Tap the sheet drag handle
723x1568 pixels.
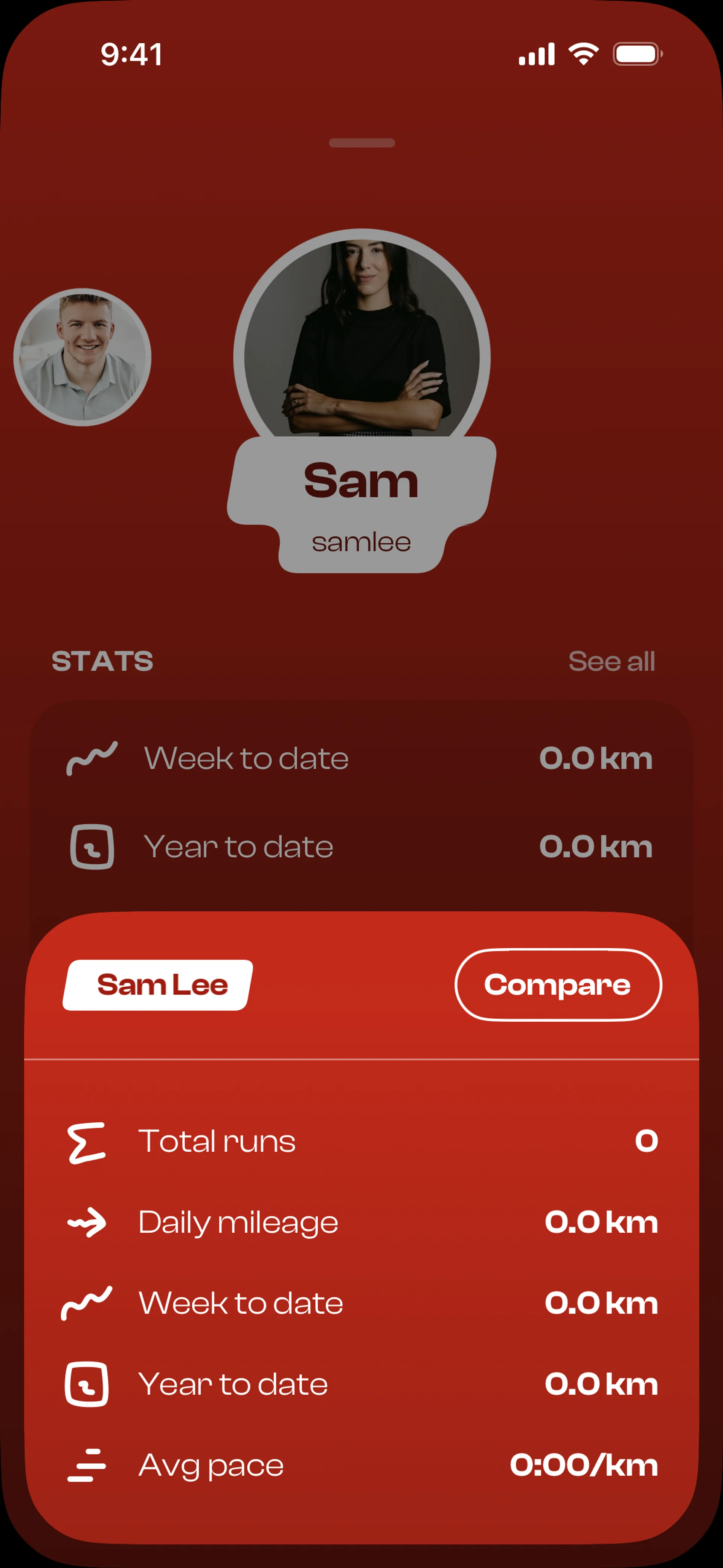(361, 143)
